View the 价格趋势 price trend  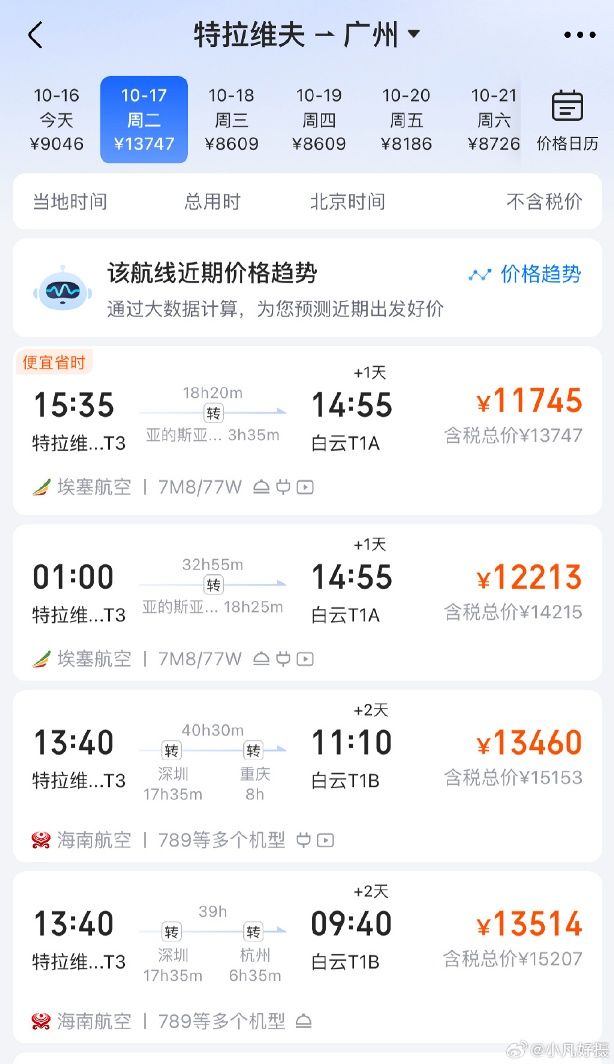526,274
